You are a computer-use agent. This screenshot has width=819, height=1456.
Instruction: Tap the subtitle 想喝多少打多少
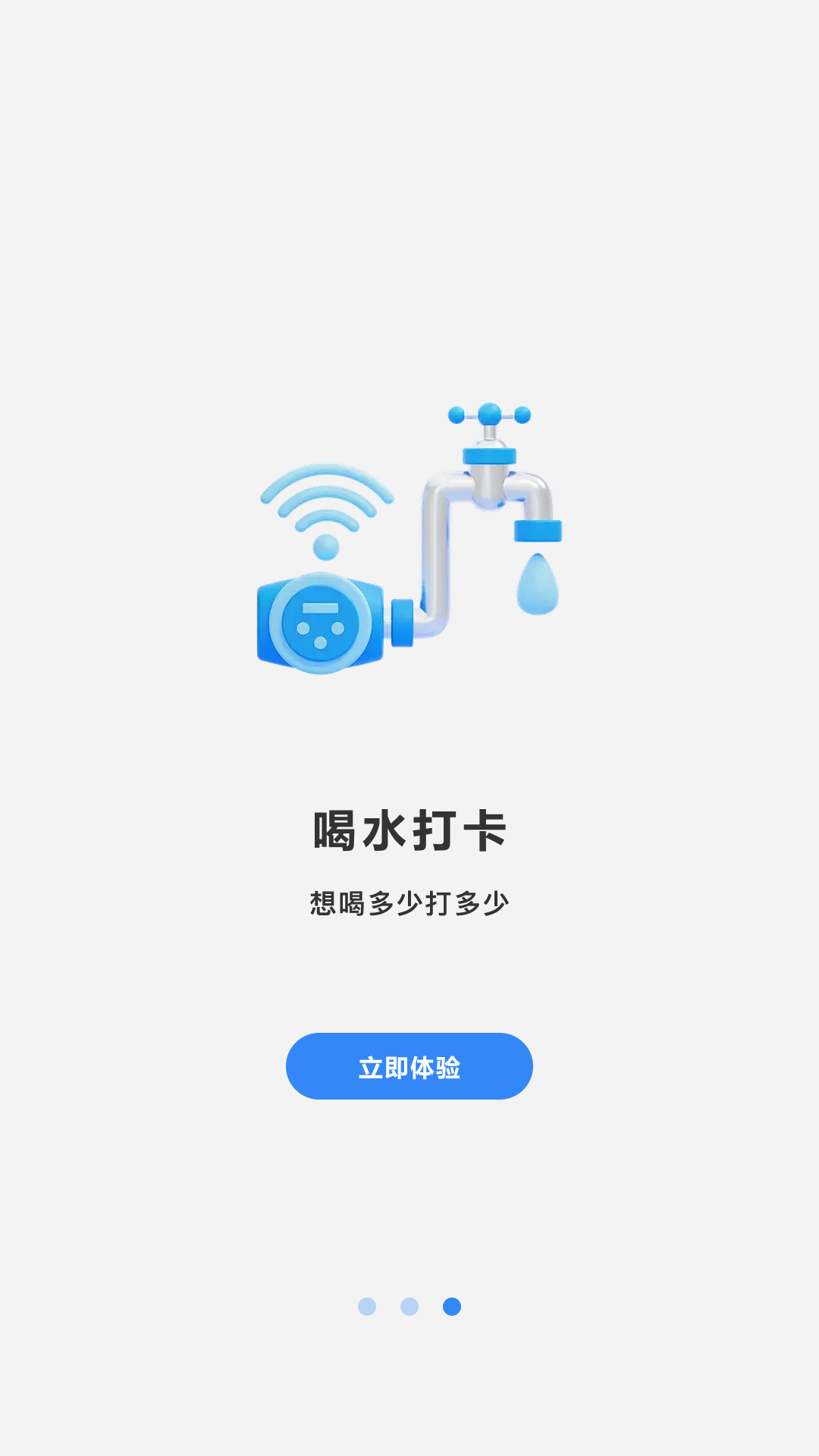pyautogui.click(x=409, y=902)
